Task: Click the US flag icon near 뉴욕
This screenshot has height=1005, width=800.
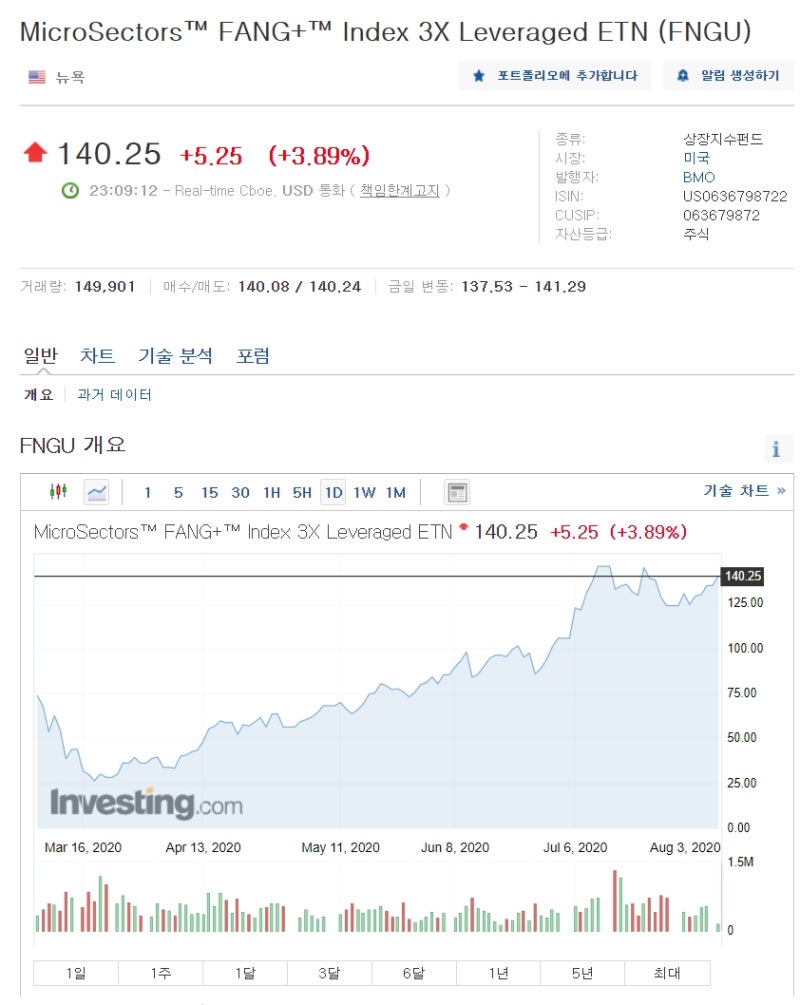Action: point(36,73)
